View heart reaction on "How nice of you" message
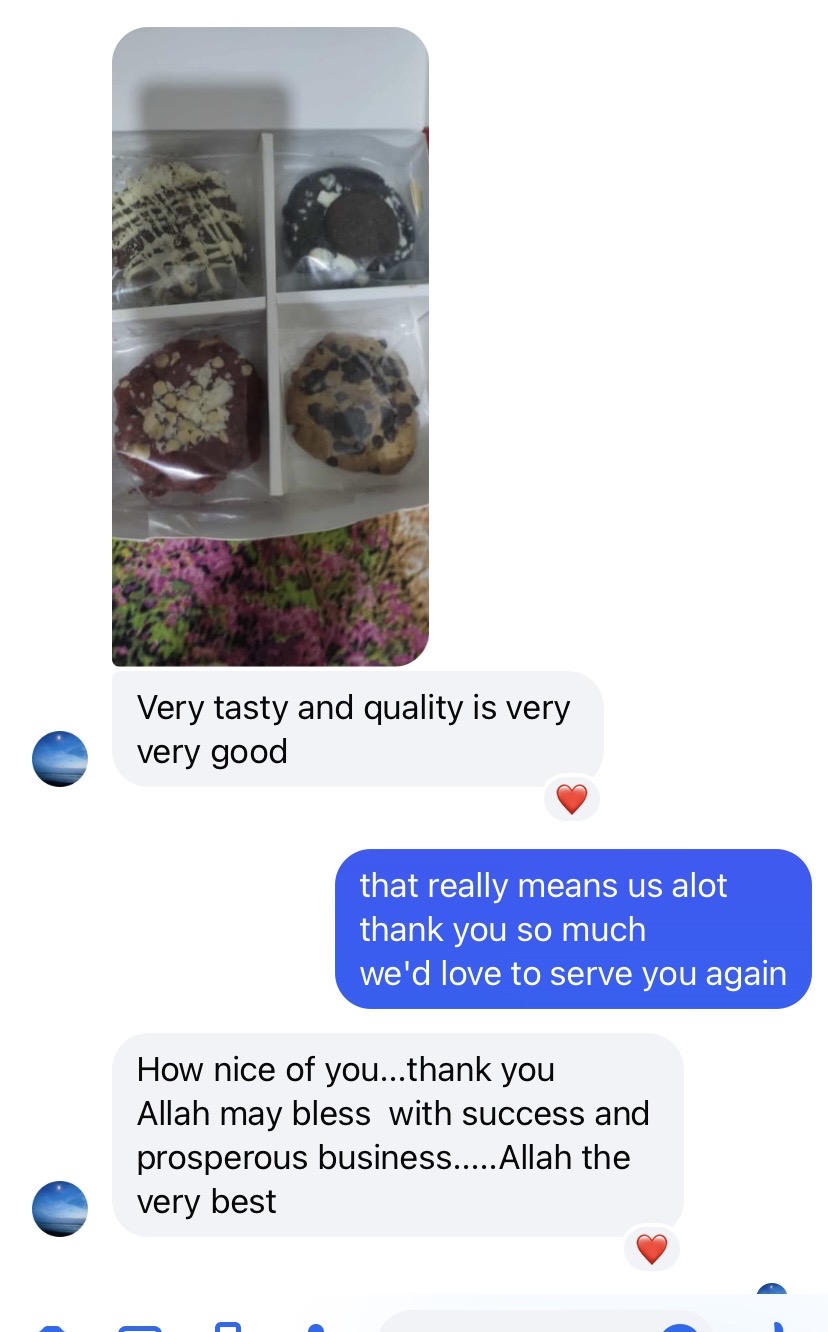Viewport: 828px width, 1332px height. (x=651, y=1249)
